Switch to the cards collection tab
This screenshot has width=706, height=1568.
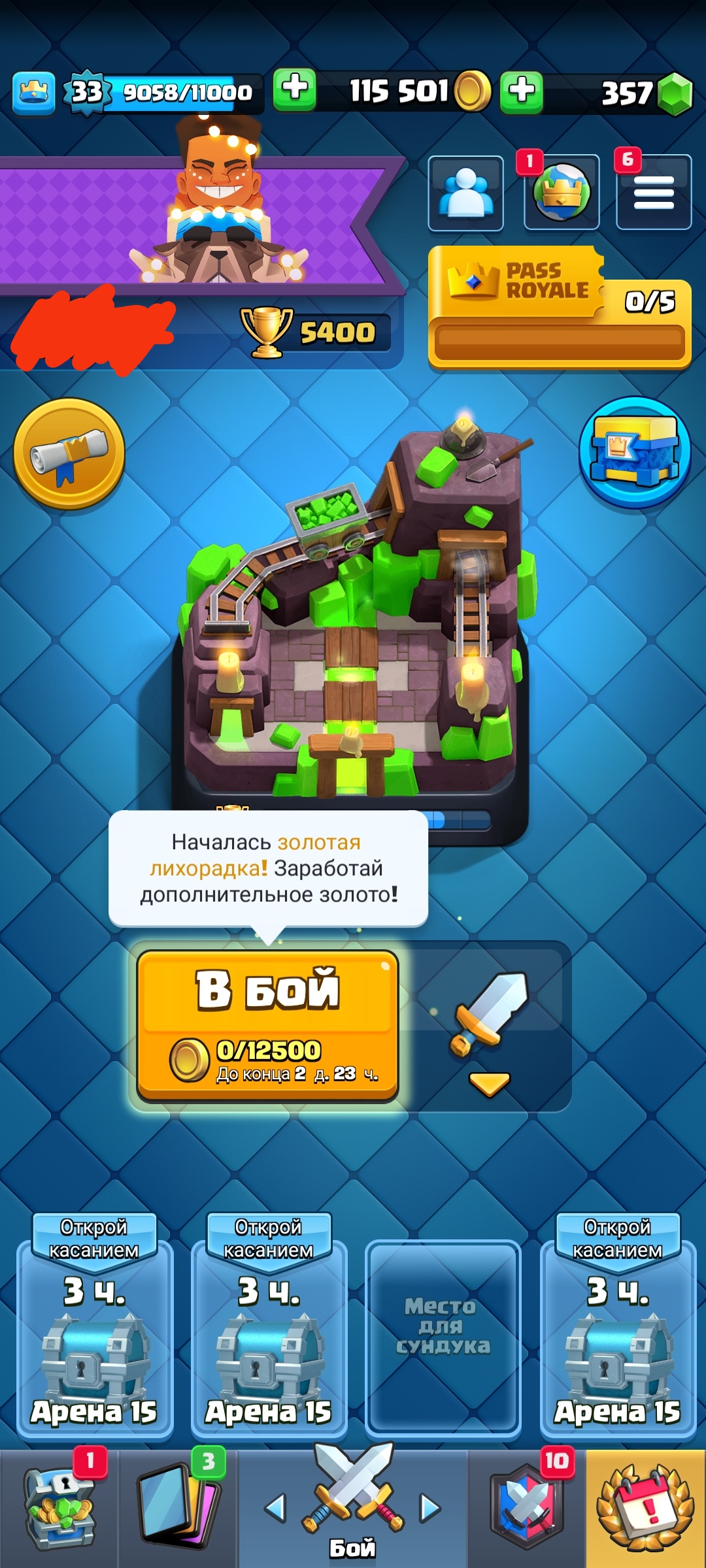[x=177, y=1508]
